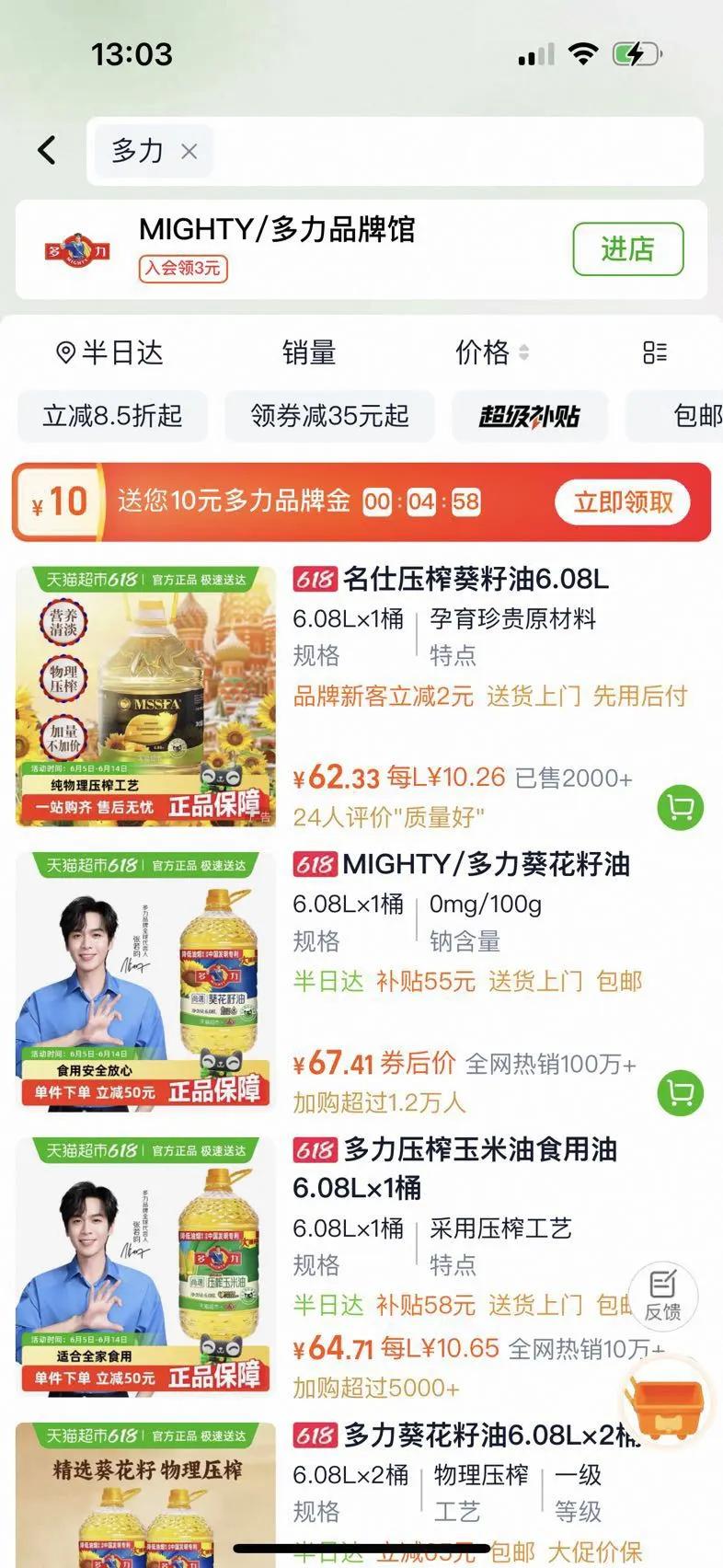Tap the search input field
Screen dimensions: 723x1568
(x=451, y=151)
